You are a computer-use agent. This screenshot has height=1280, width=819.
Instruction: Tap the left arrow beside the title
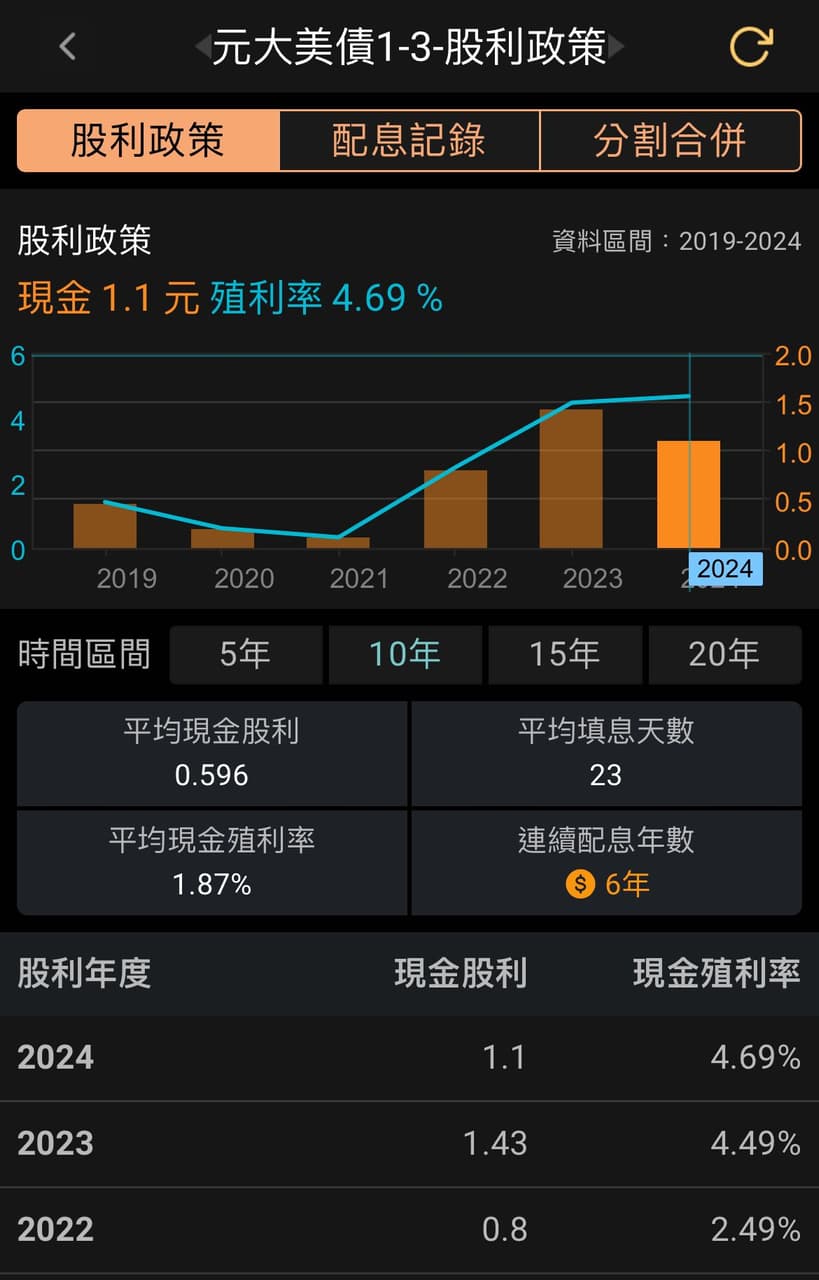pyautogui.click(x=203, y=47)
